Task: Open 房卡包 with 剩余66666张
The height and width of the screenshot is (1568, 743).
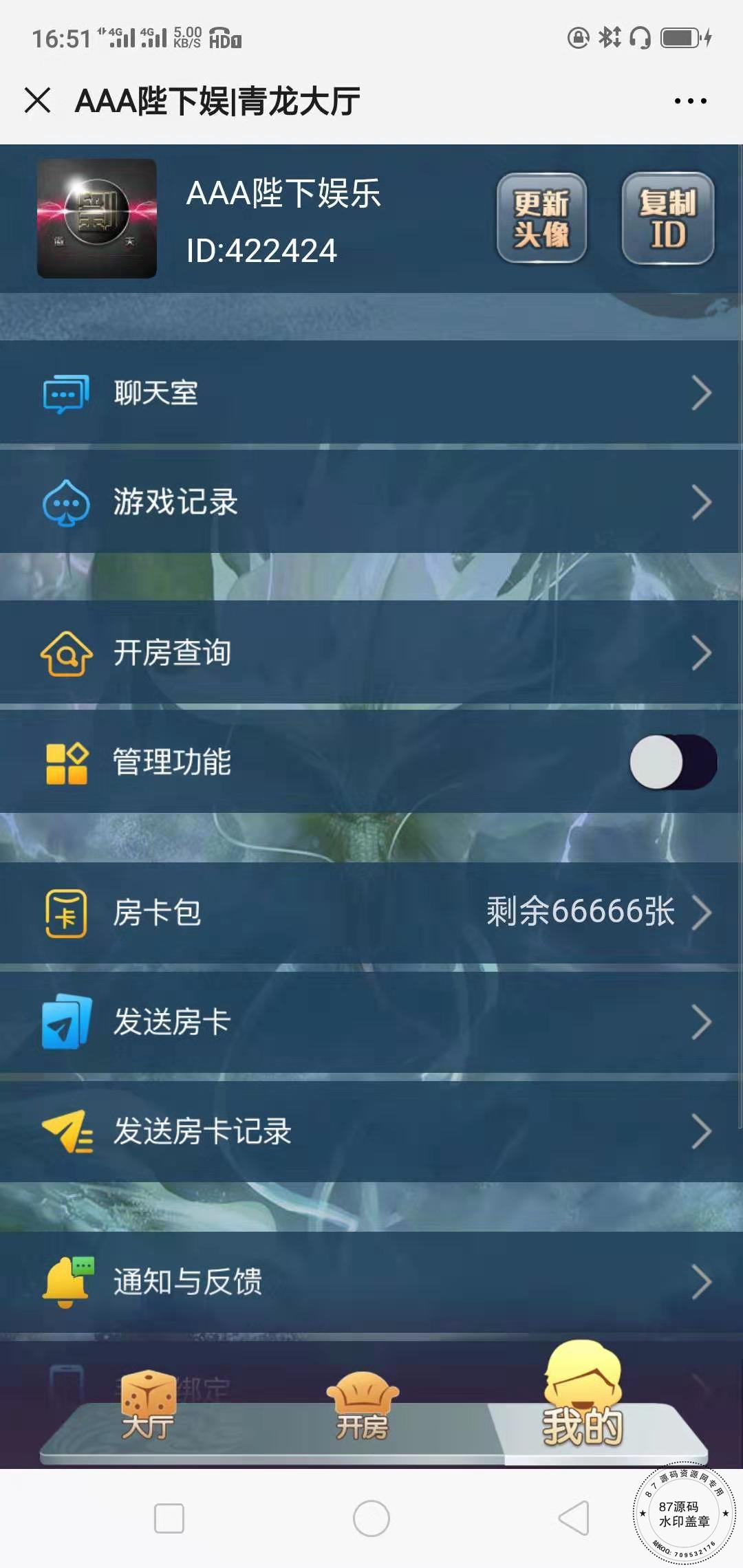Action: tap(371, 913)
